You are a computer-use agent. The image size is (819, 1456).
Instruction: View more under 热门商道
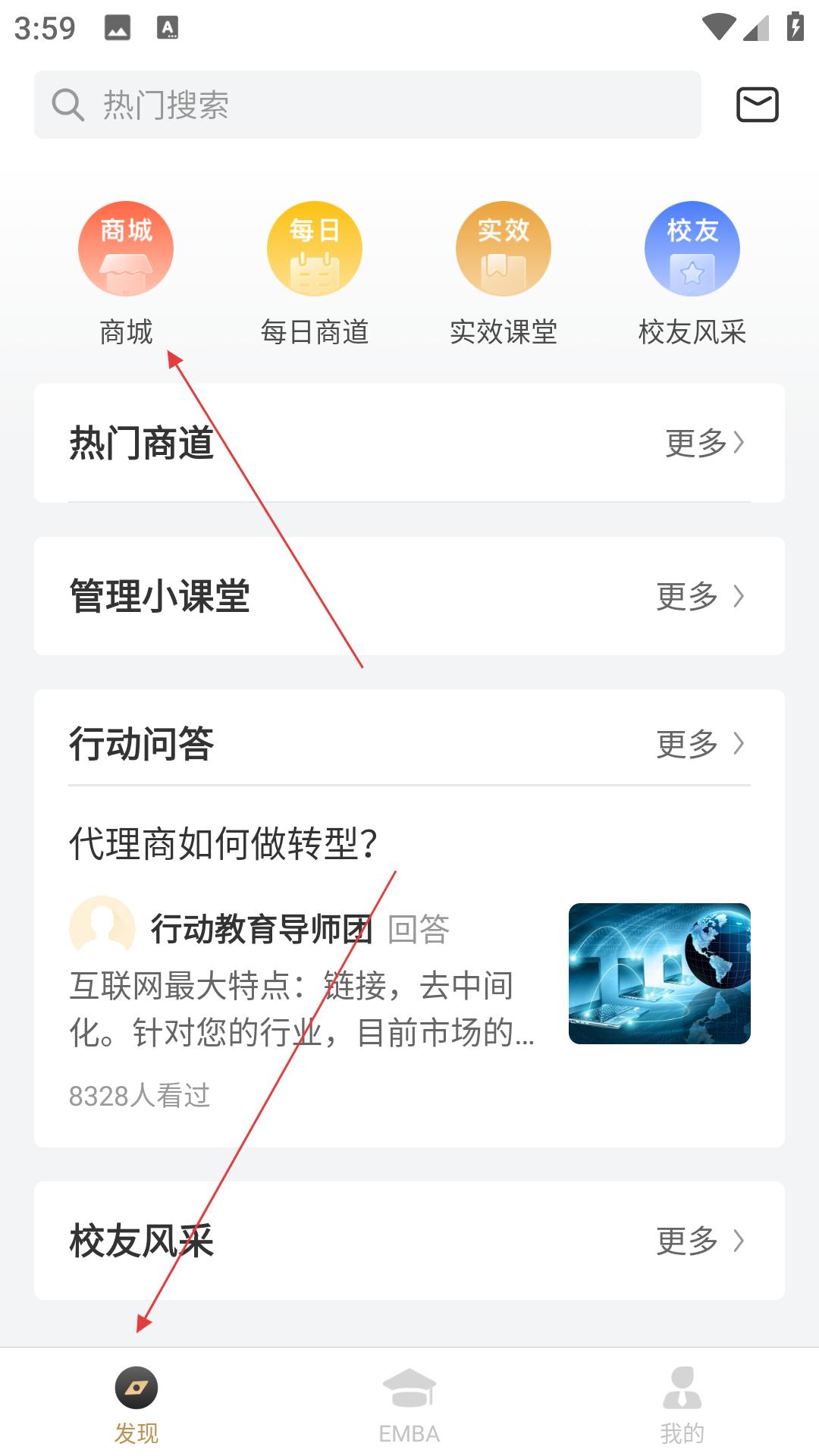coord(705,443)
